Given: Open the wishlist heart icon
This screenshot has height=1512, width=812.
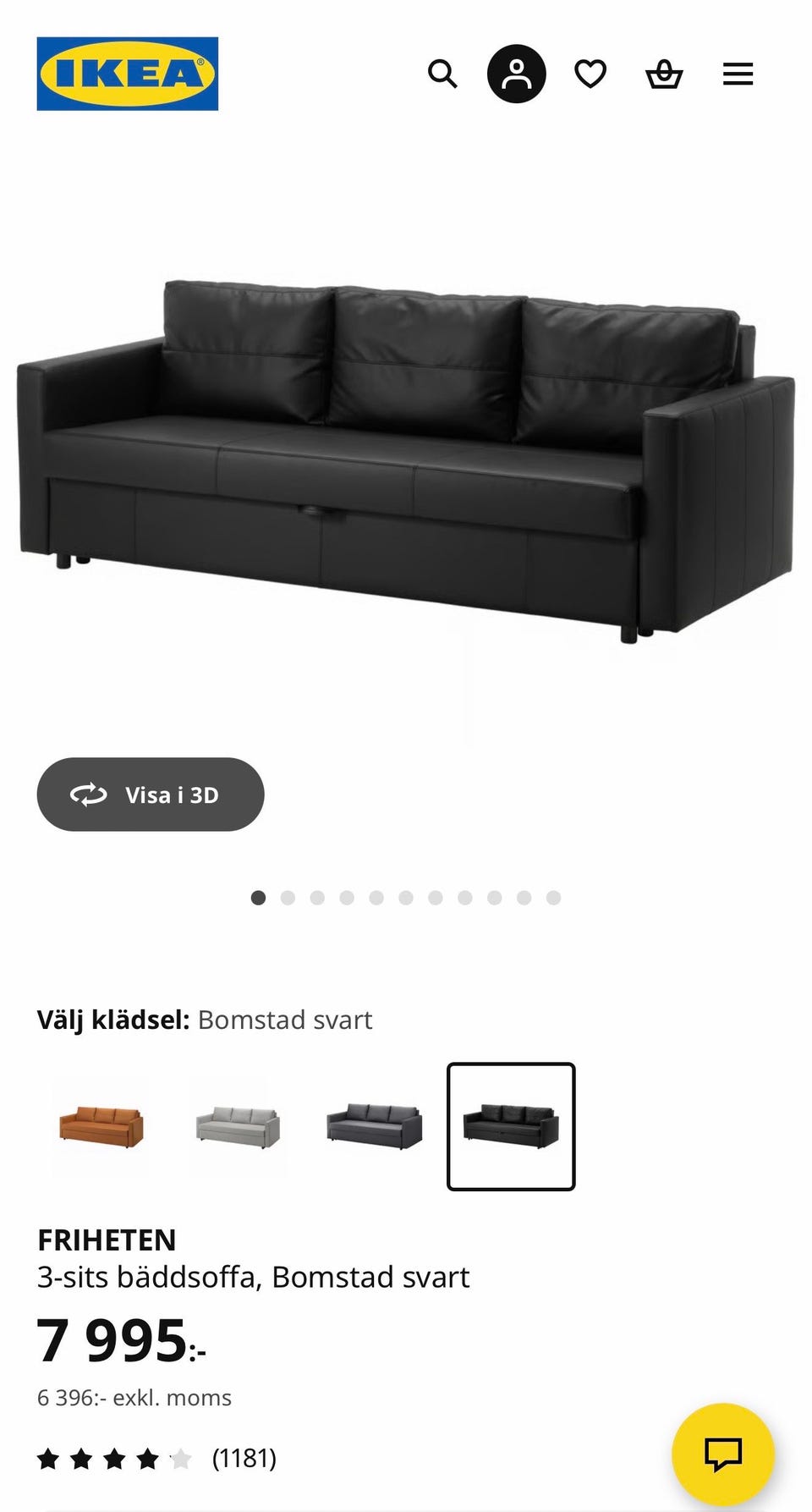Looking at the screenshot, I should pyautogui.click(x=590, y=74).
